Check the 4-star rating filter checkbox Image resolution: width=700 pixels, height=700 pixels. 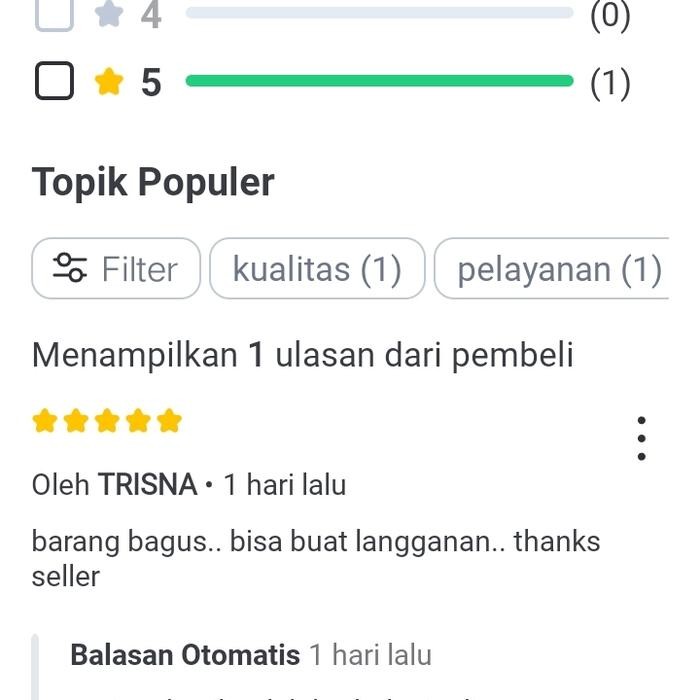click(55, 14)
